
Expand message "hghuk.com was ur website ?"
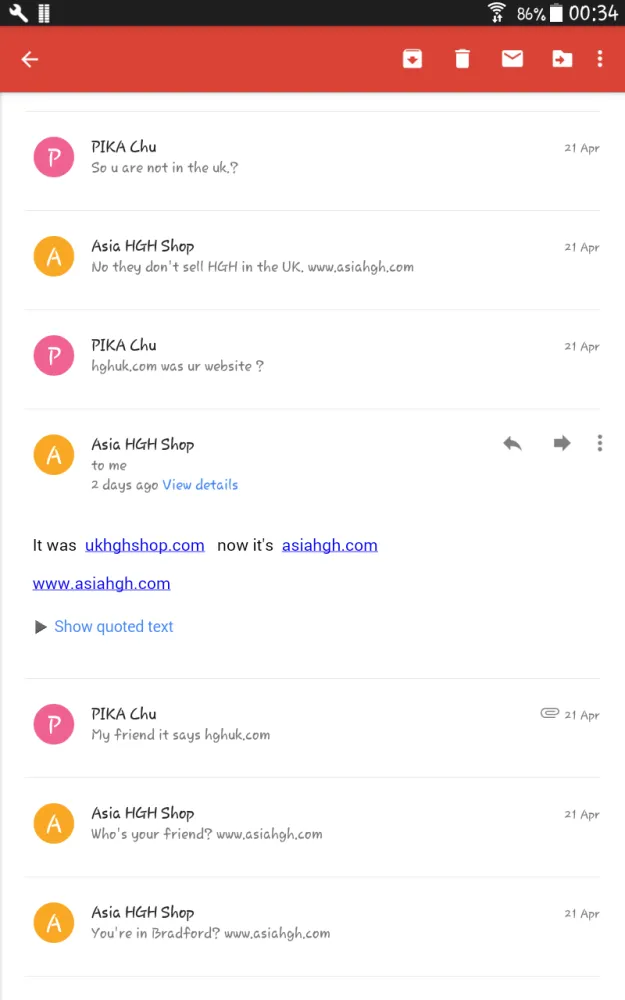click(x=312, y=356)
